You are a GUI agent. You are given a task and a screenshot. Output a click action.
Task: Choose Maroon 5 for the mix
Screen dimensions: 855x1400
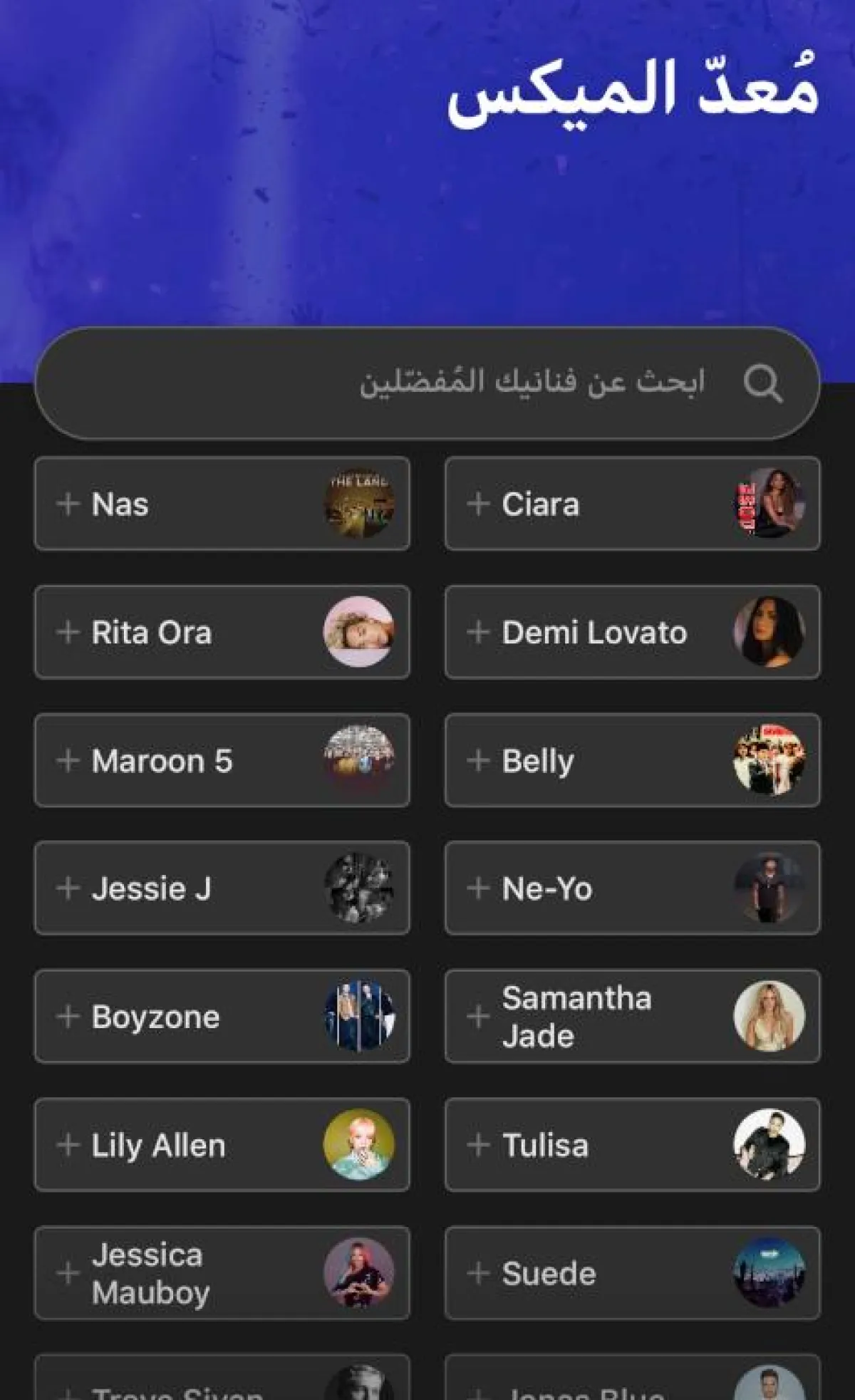pyautogui.click(x=222, y=760)
